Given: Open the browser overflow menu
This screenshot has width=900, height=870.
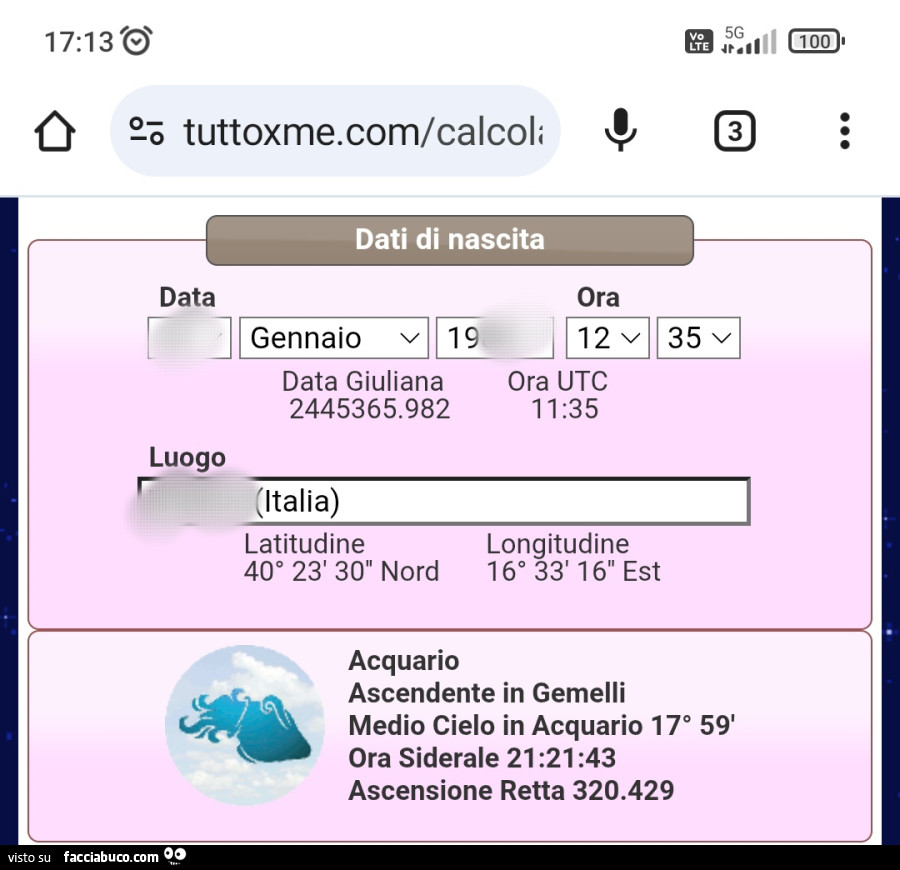Looking at the screenshot, I should (844, 131).
